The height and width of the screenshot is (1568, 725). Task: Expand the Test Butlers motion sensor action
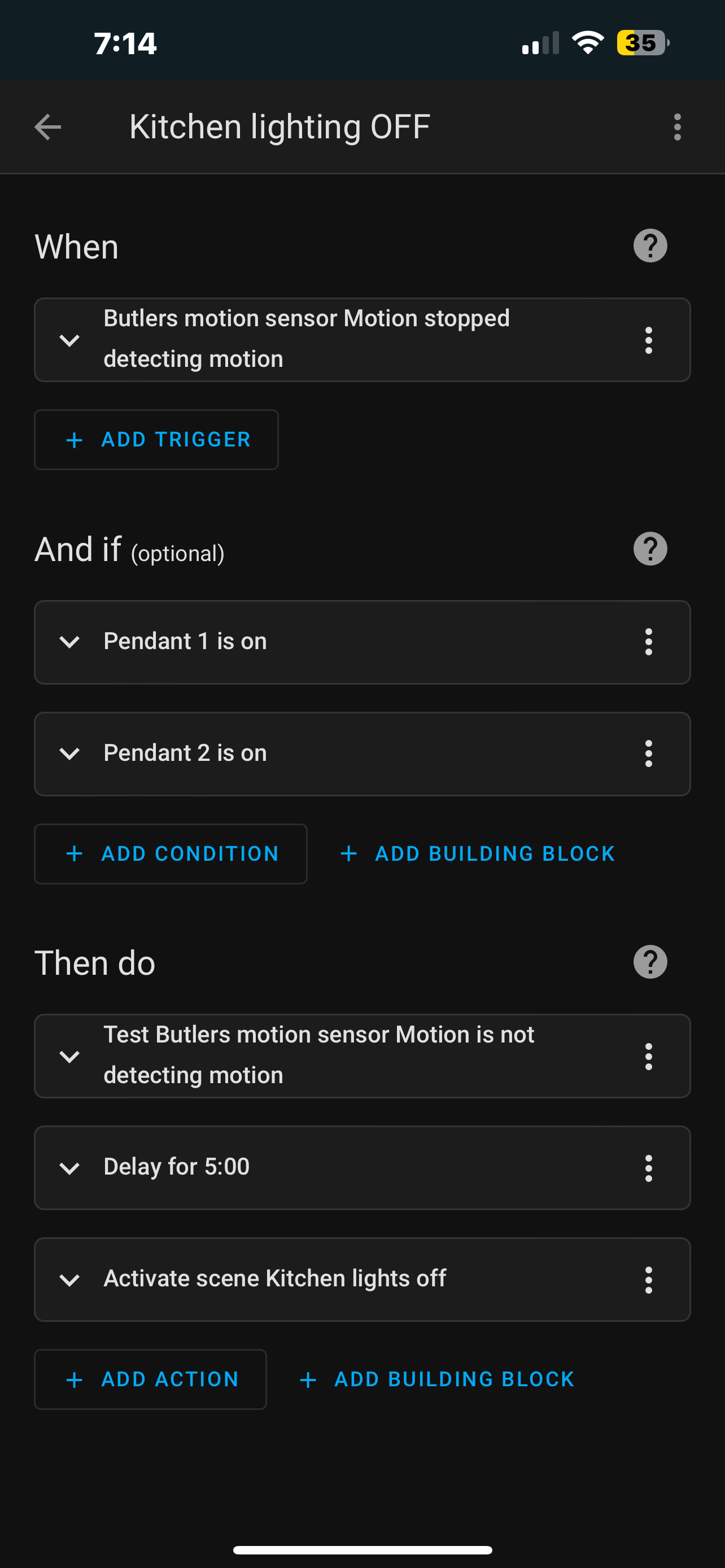(70, 1056)
